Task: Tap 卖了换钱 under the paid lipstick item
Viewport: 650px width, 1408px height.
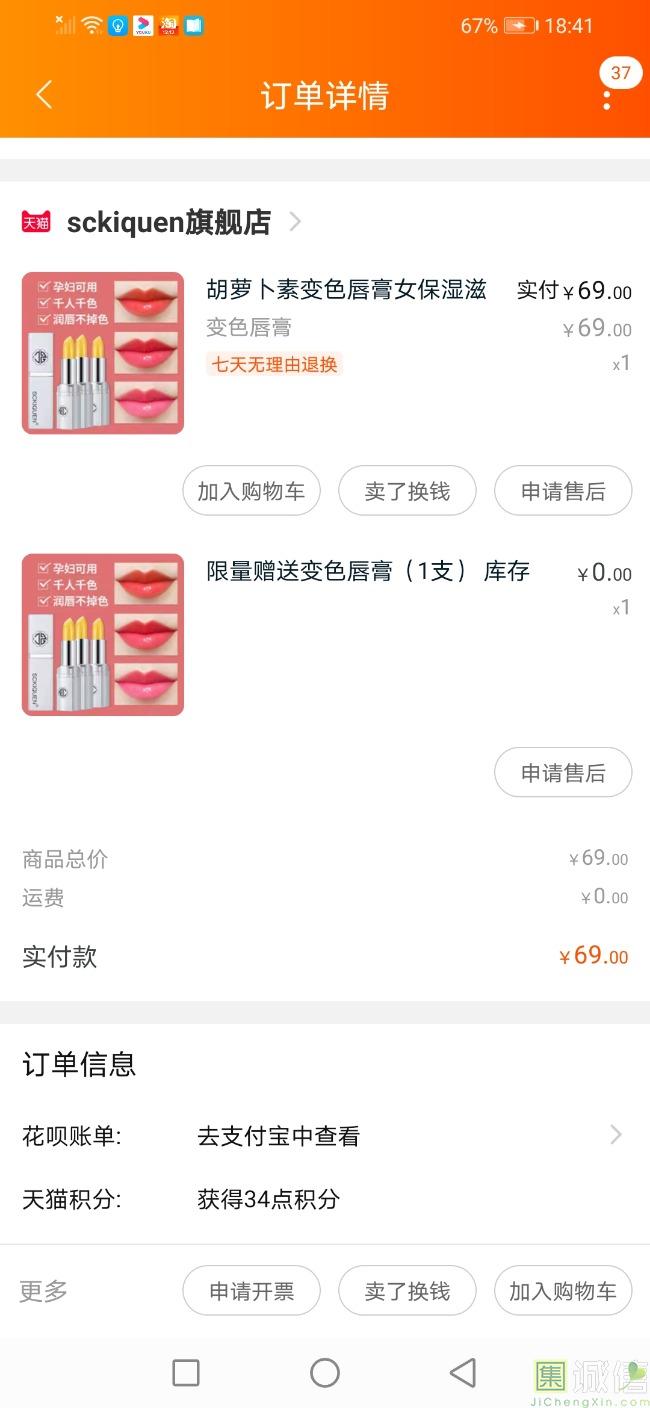Action: pyautogui.click(x=407, y=491)
